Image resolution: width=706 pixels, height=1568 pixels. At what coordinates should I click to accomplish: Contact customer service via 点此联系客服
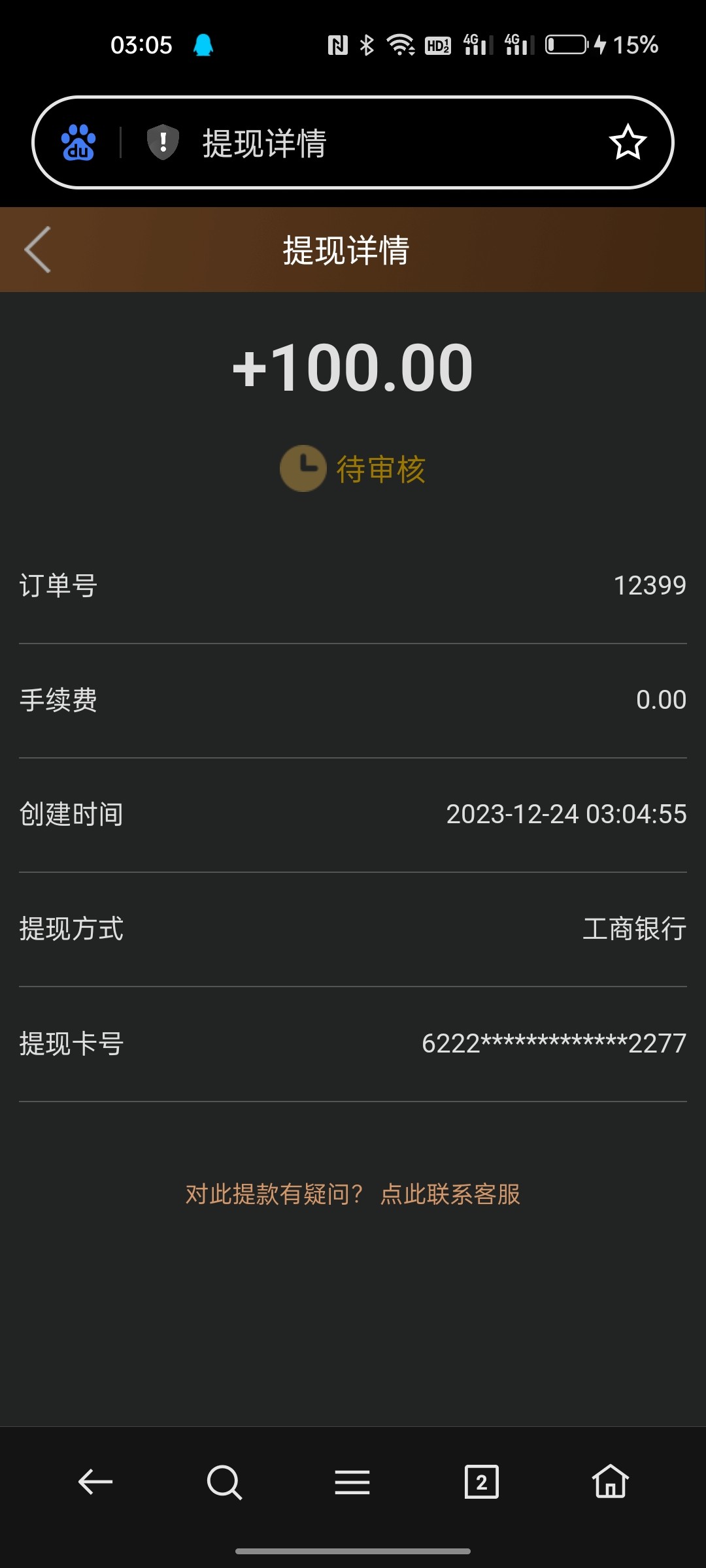(450, 1194)
